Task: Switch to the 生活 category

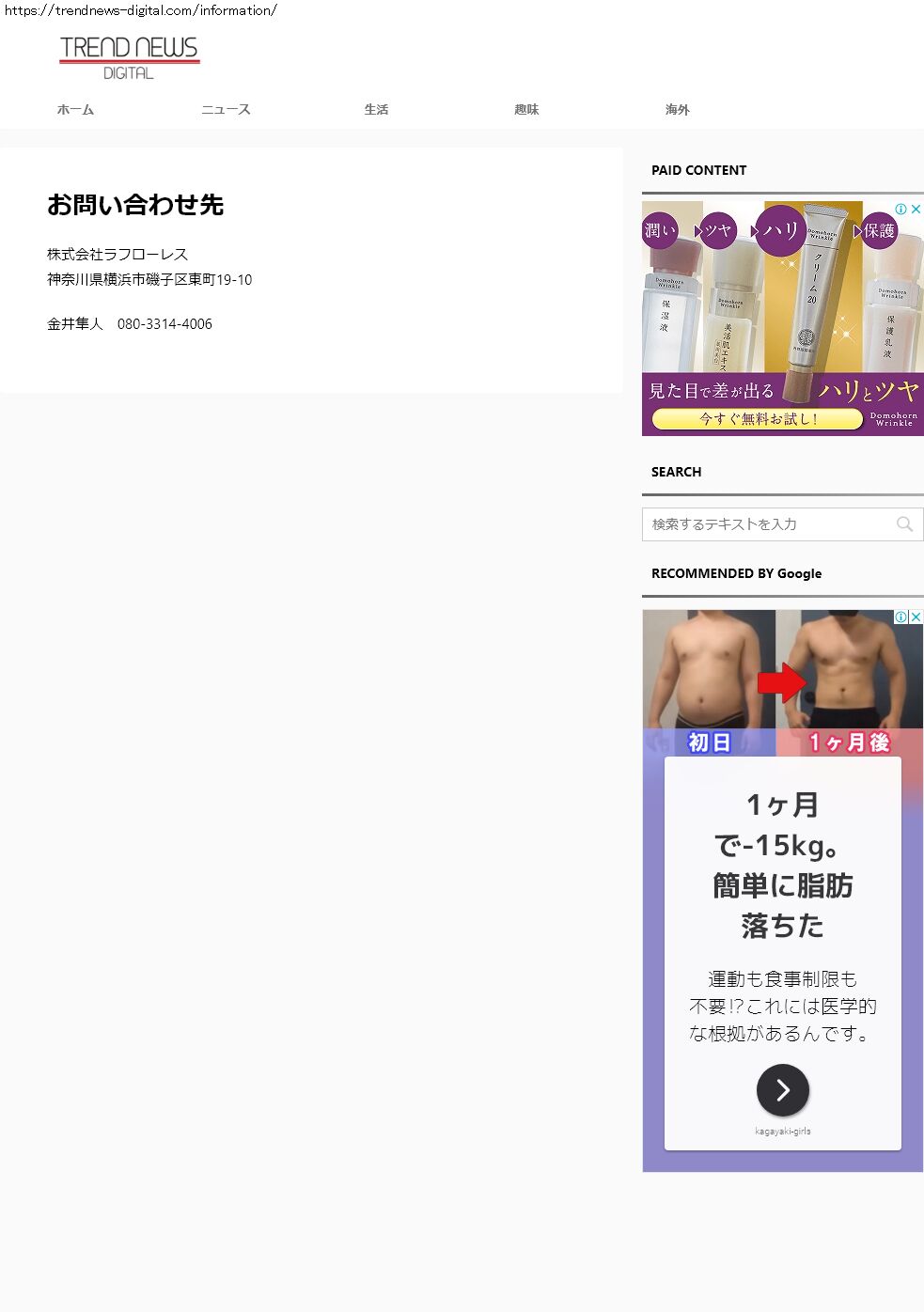Action: (376, 110)
